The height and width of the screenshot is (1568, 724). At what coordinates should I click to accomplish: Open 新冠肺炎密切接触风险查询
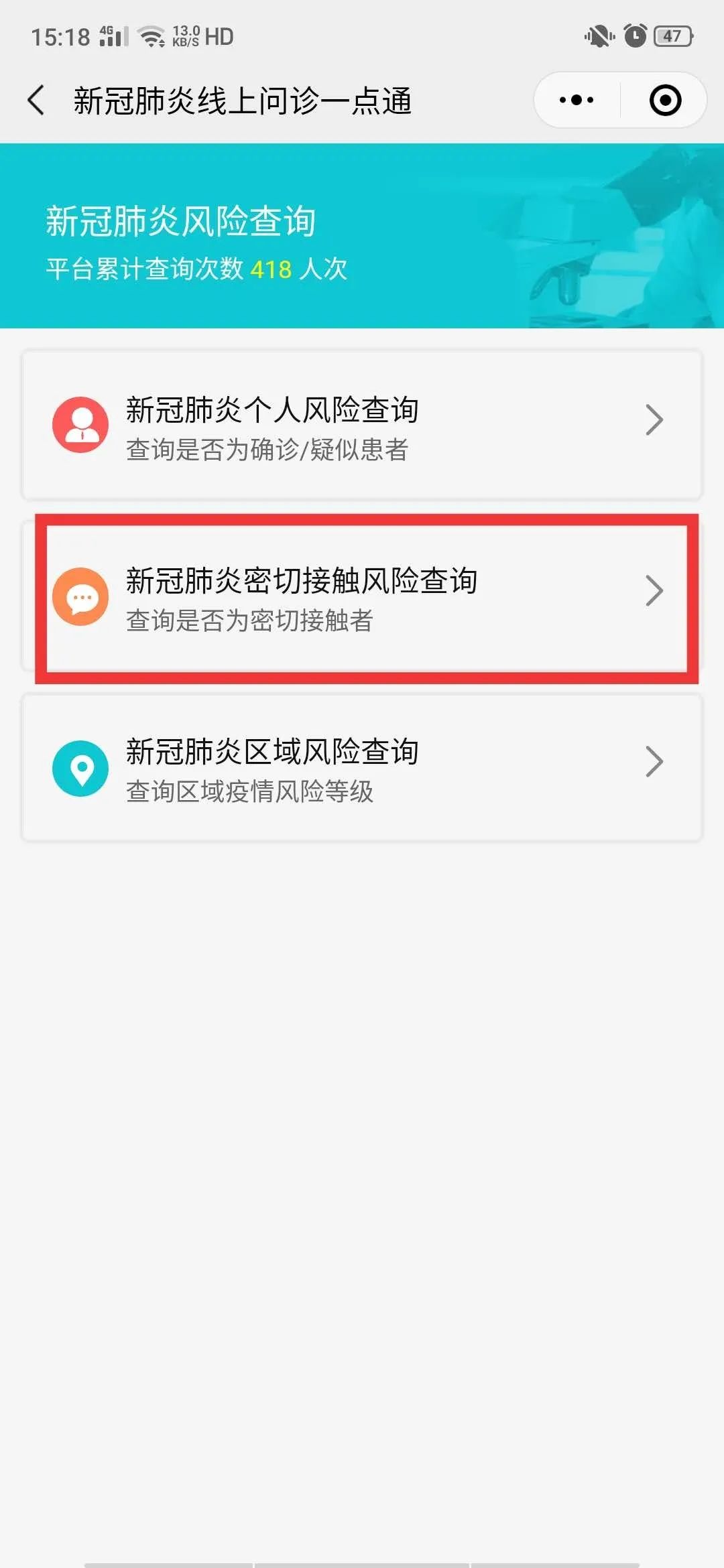[362, 598]
